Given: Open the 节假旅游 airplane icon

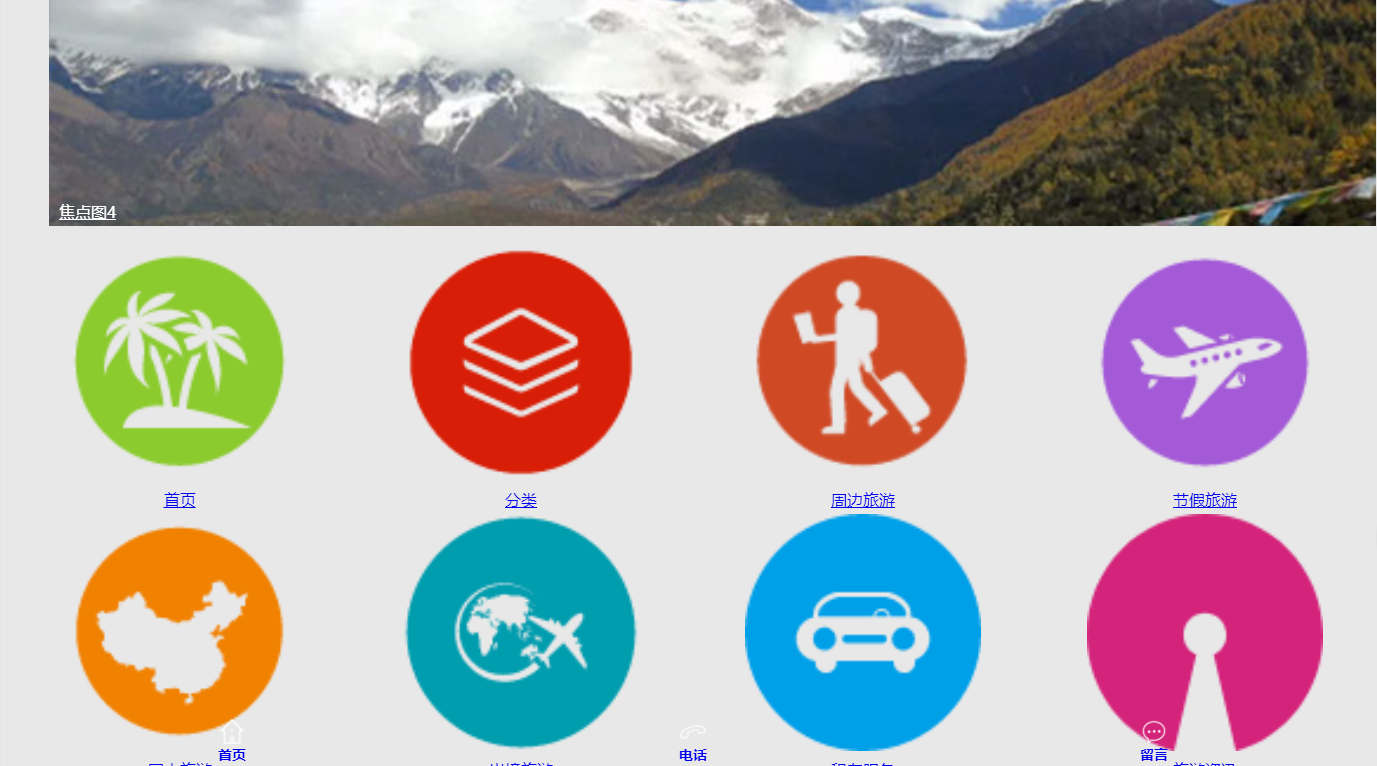Looking at the screenshot, I should 1204,362.
